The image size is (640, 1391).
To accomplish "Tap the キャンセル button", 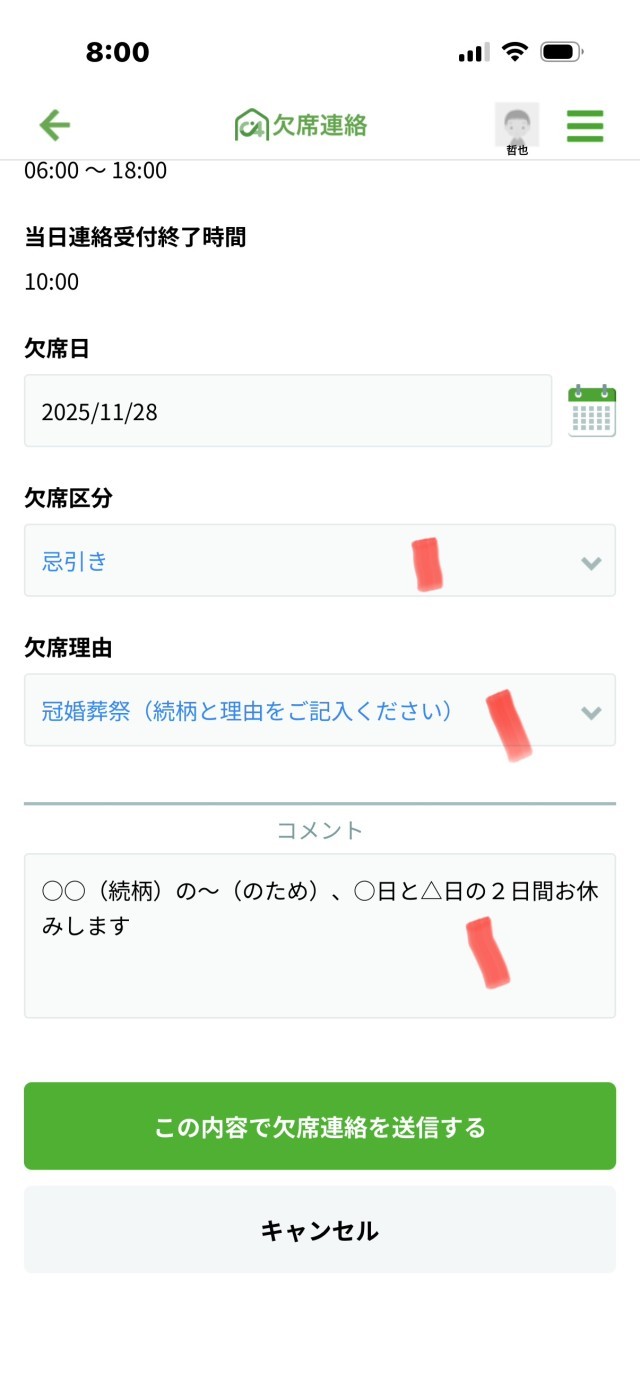I will coord(319,1230).
